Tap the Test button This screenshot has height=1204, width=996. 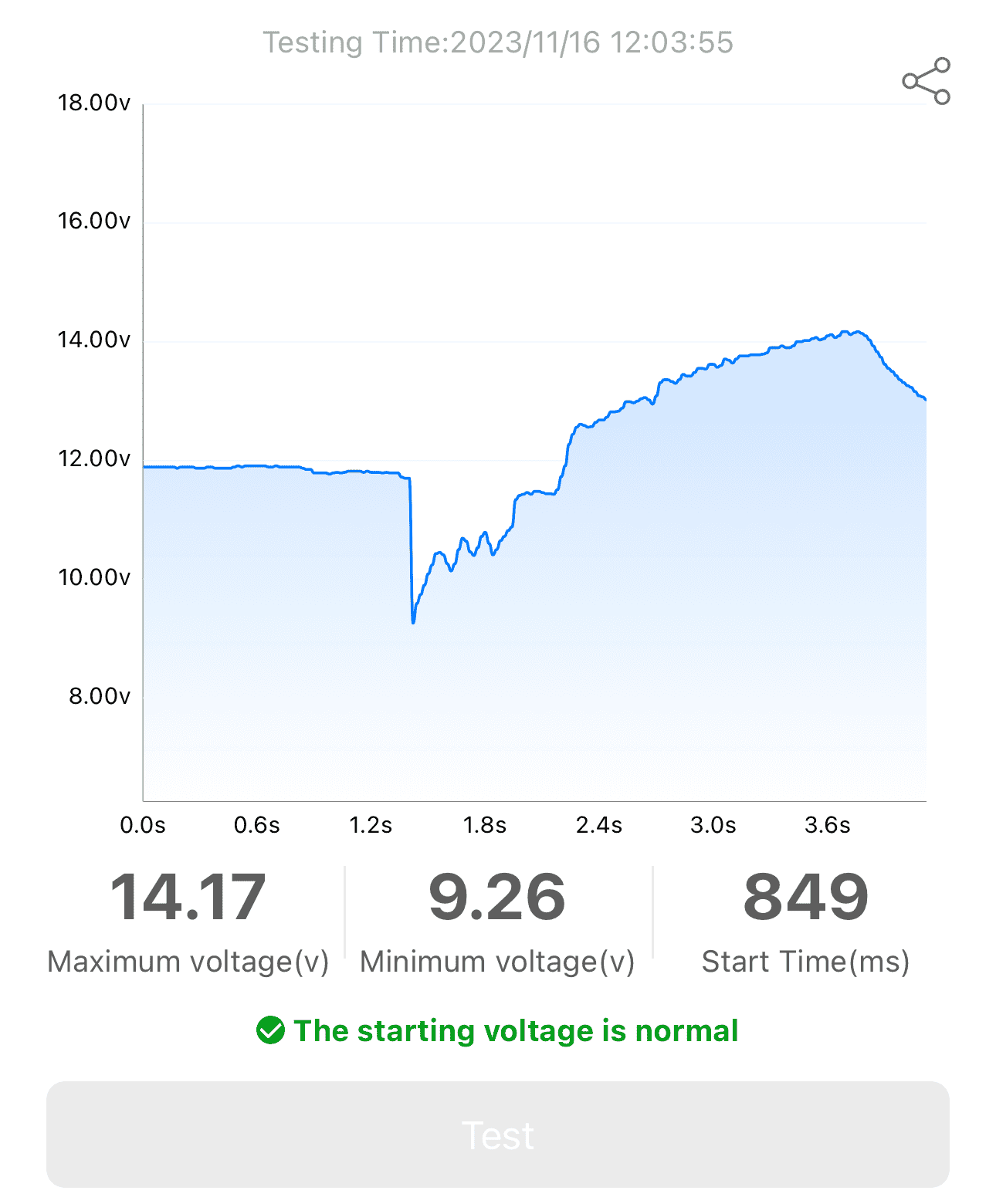click(x=497, y=1134)
